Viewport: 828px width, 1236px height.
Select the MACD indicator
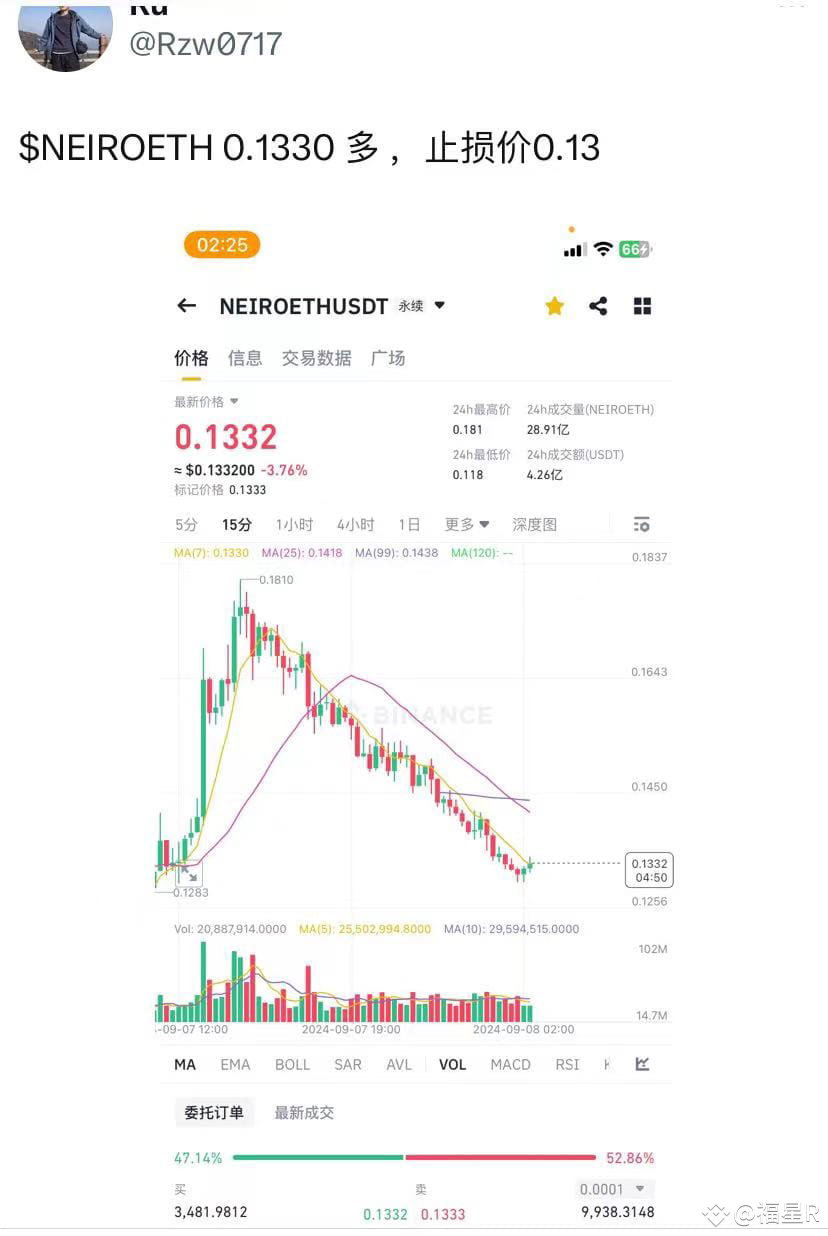(x=510, y=1065)
